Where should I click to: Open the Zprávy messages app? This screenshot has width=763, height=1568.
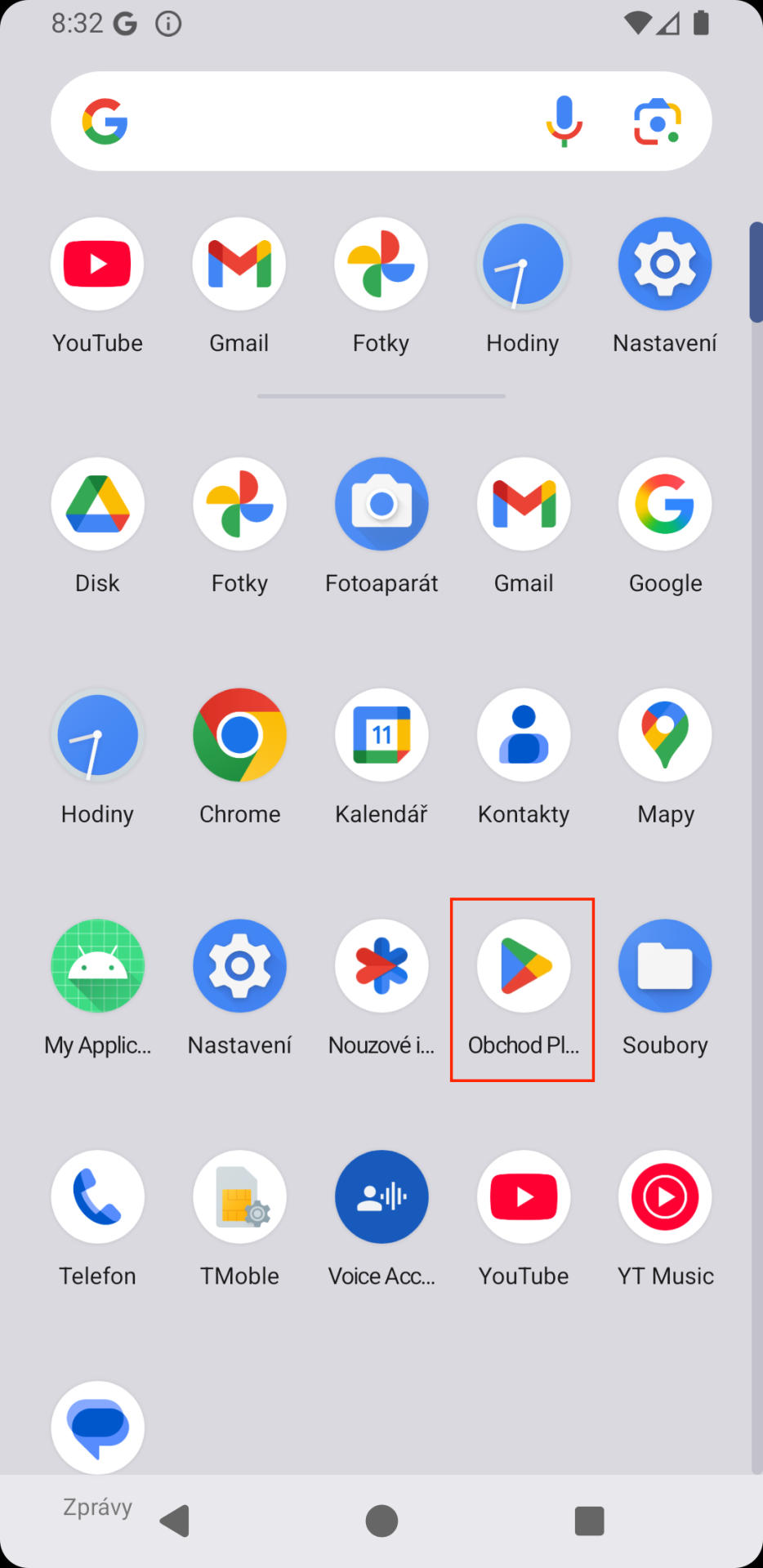tap(97, 1428)
